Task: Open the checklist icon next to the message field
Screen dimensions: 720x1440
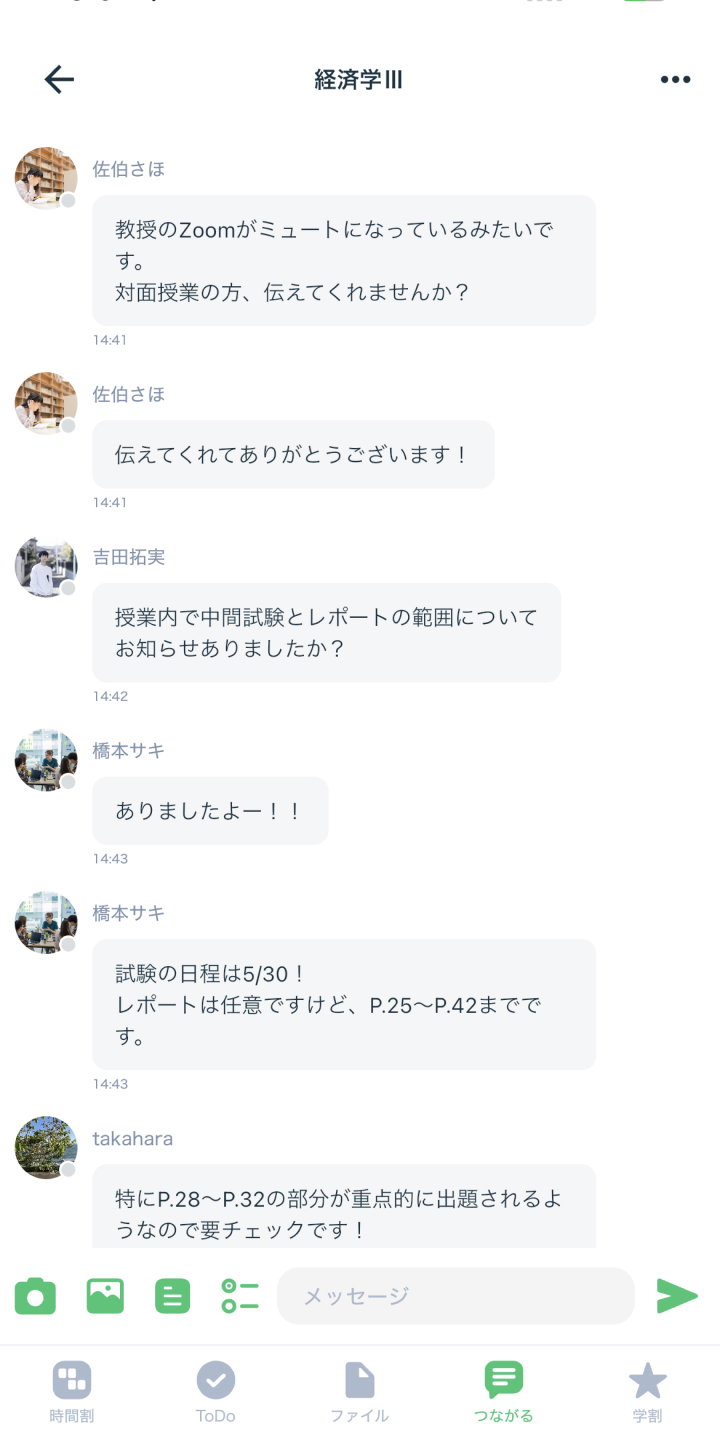Action: tap(240, 1296)
